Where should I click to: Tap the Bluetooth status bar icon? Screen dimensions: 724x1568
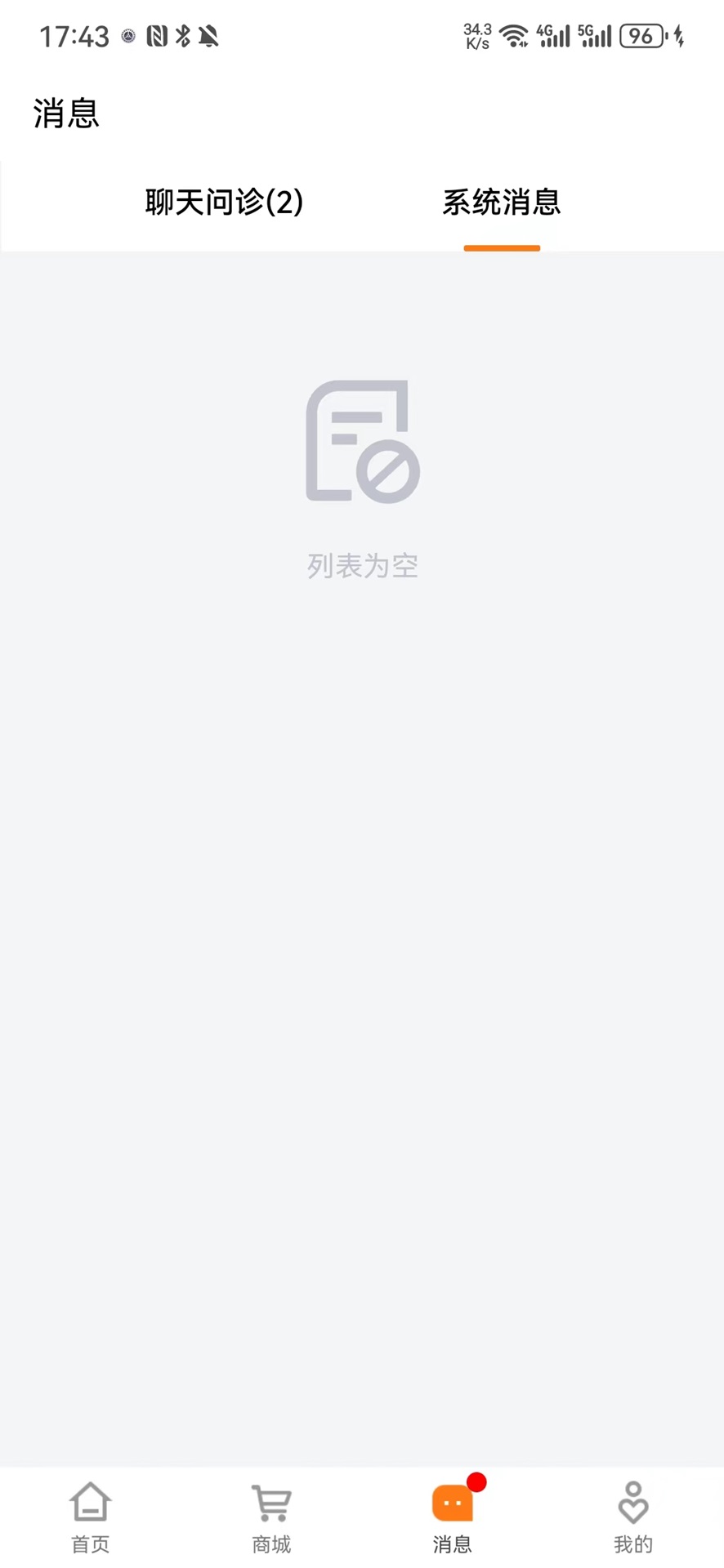click(x=181, y=35)
